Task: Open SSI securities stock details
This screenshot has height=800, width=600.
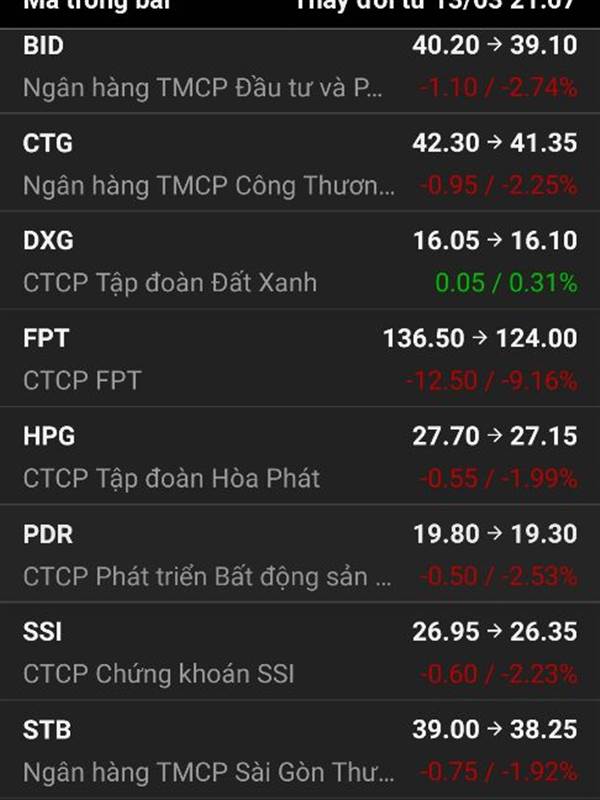Action: [x=300, y=653]
